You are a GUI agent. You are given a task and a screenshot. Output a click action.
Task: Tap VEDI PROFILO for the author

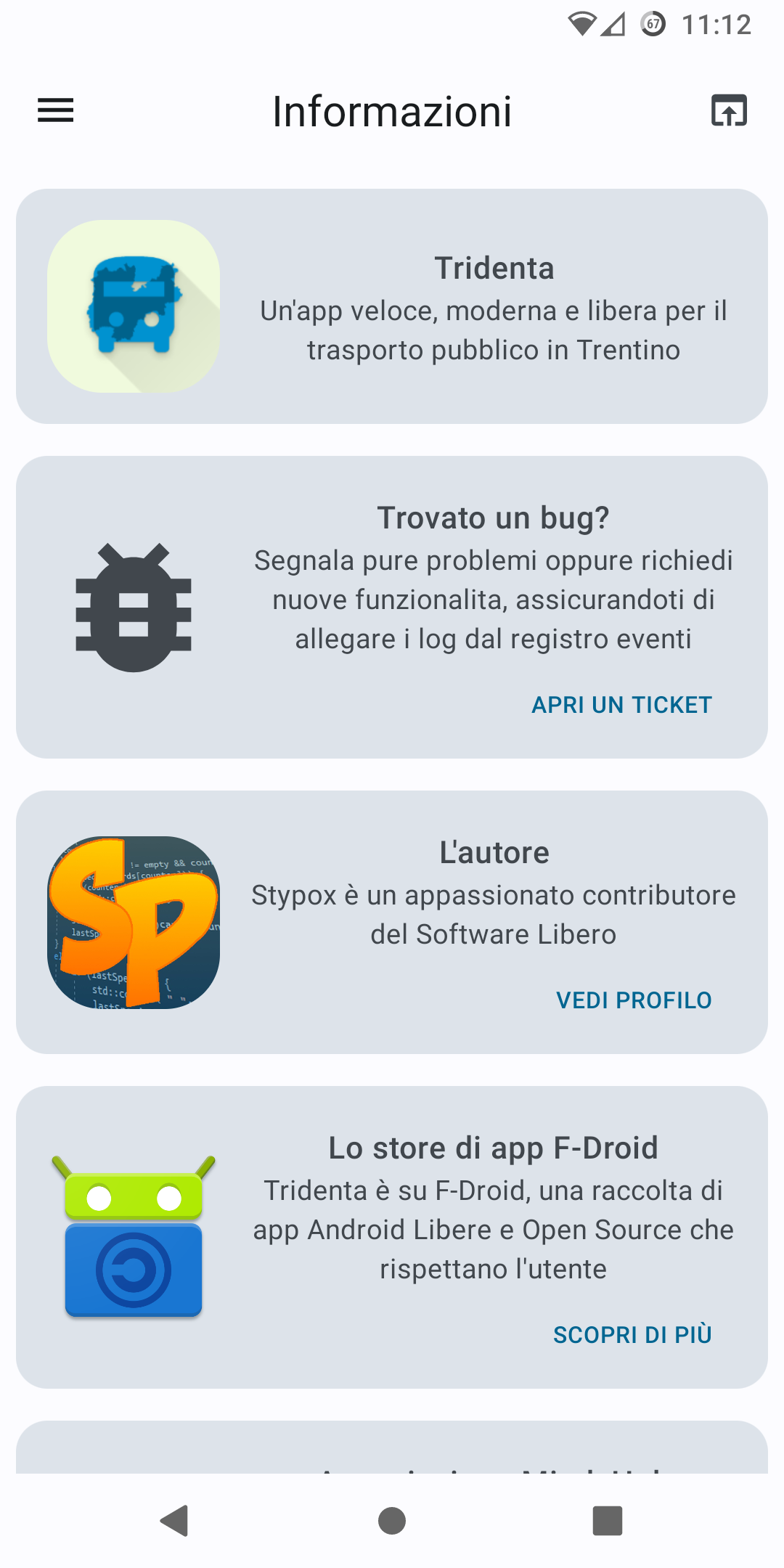634,1000
